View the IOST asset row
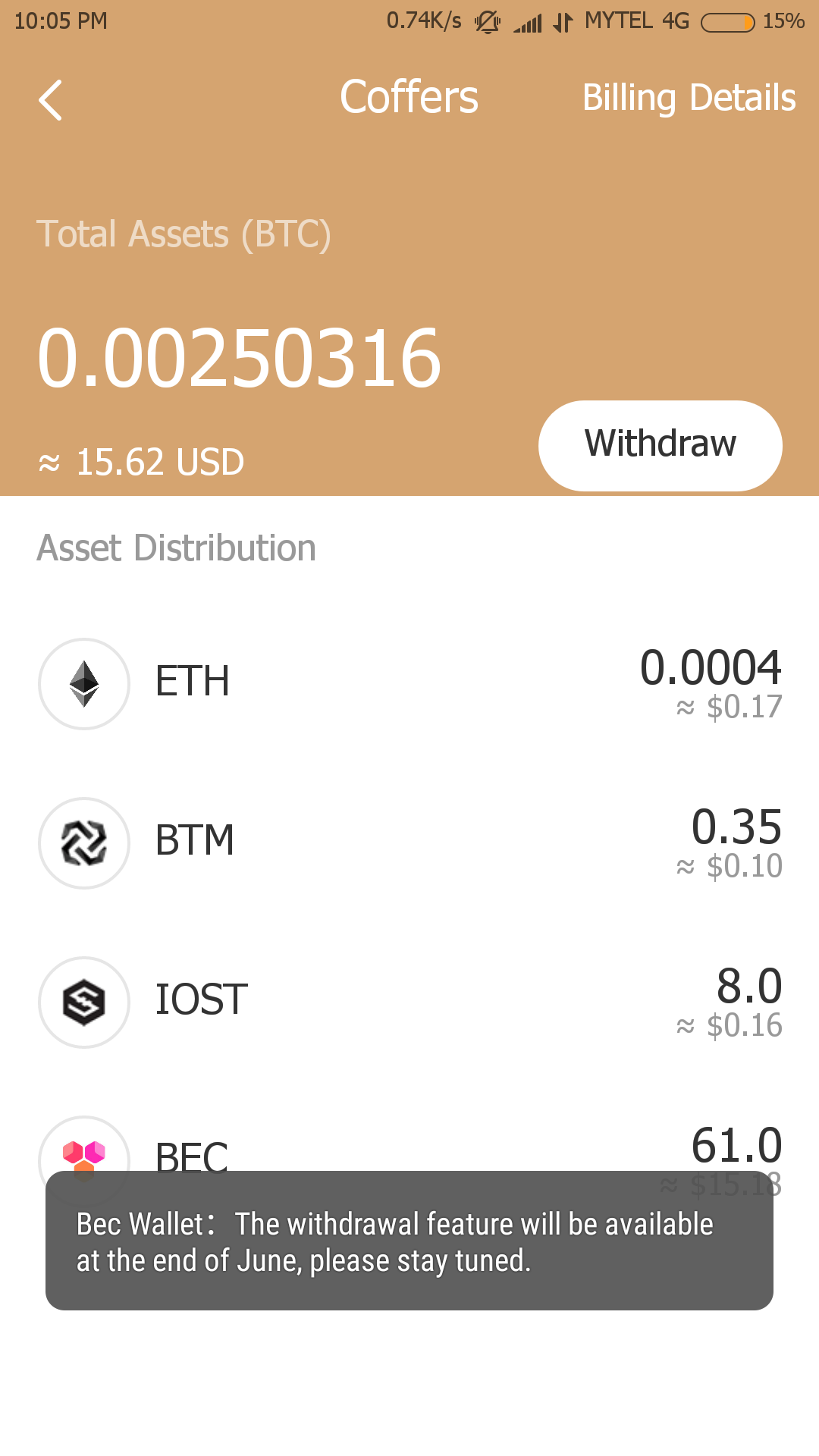The image size is (819, 1456). tap(409, 1002)
